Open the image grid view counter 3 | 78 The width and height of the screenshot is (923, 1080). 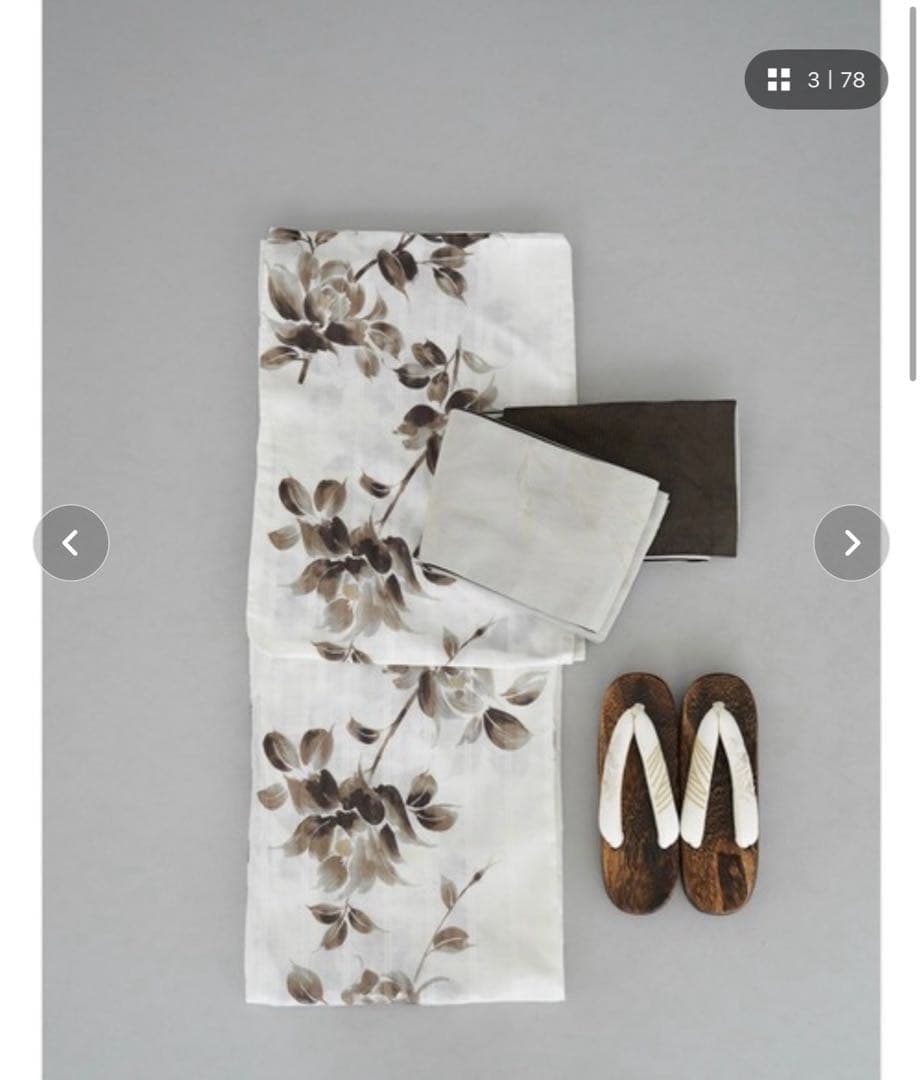[x=816, y=80]
